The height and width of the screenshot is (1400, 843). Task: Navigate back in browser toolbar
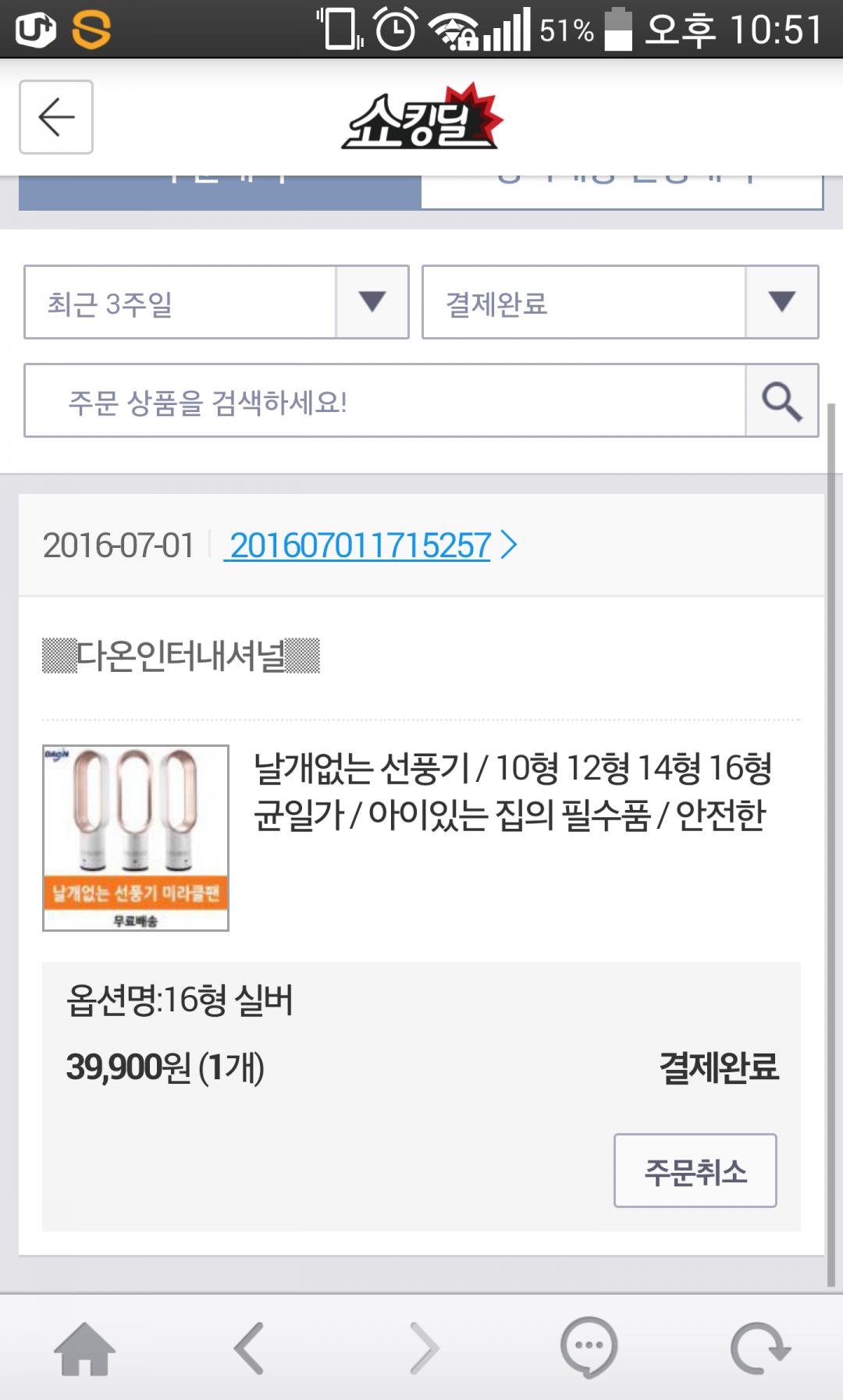(x=250, y=1348)
